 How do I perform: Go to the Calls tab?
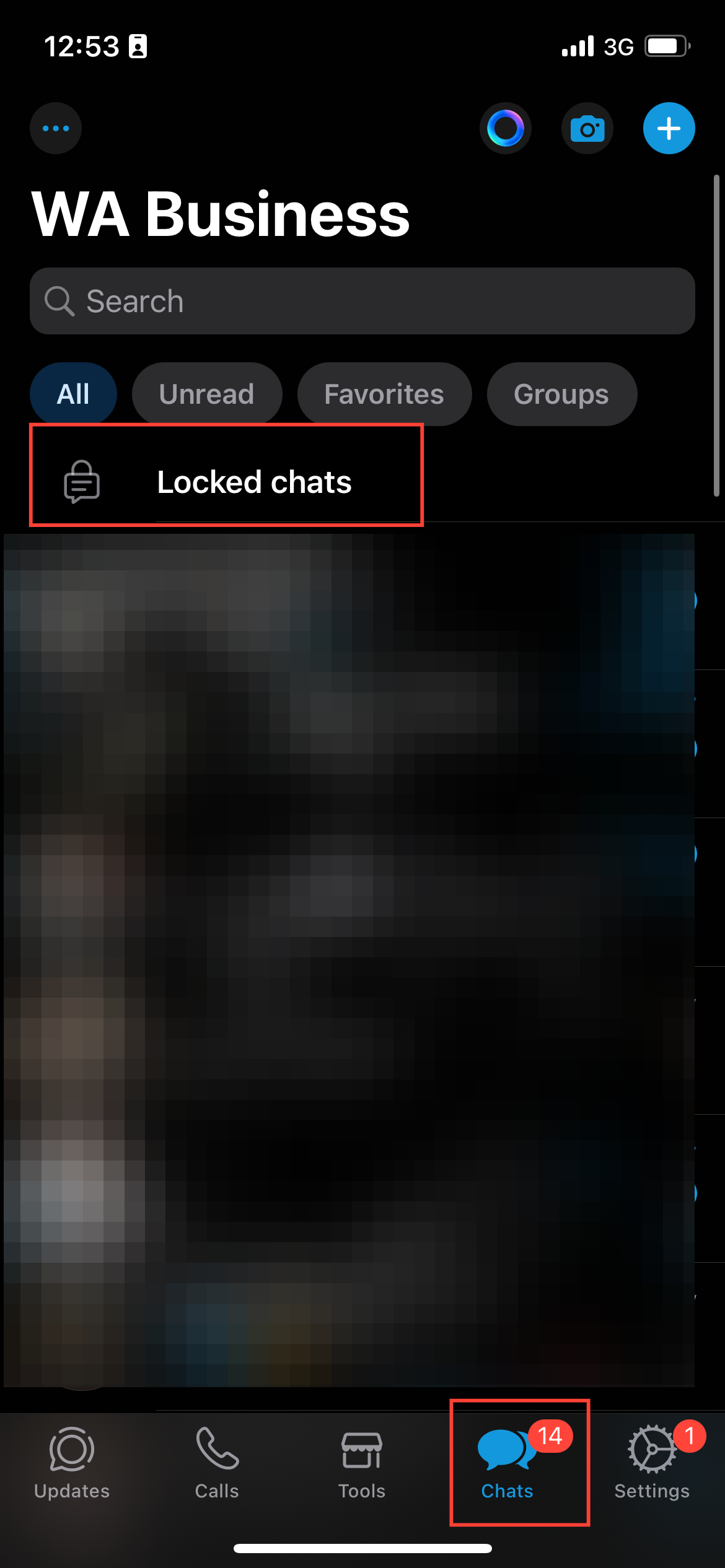[x=217, y=1463]
